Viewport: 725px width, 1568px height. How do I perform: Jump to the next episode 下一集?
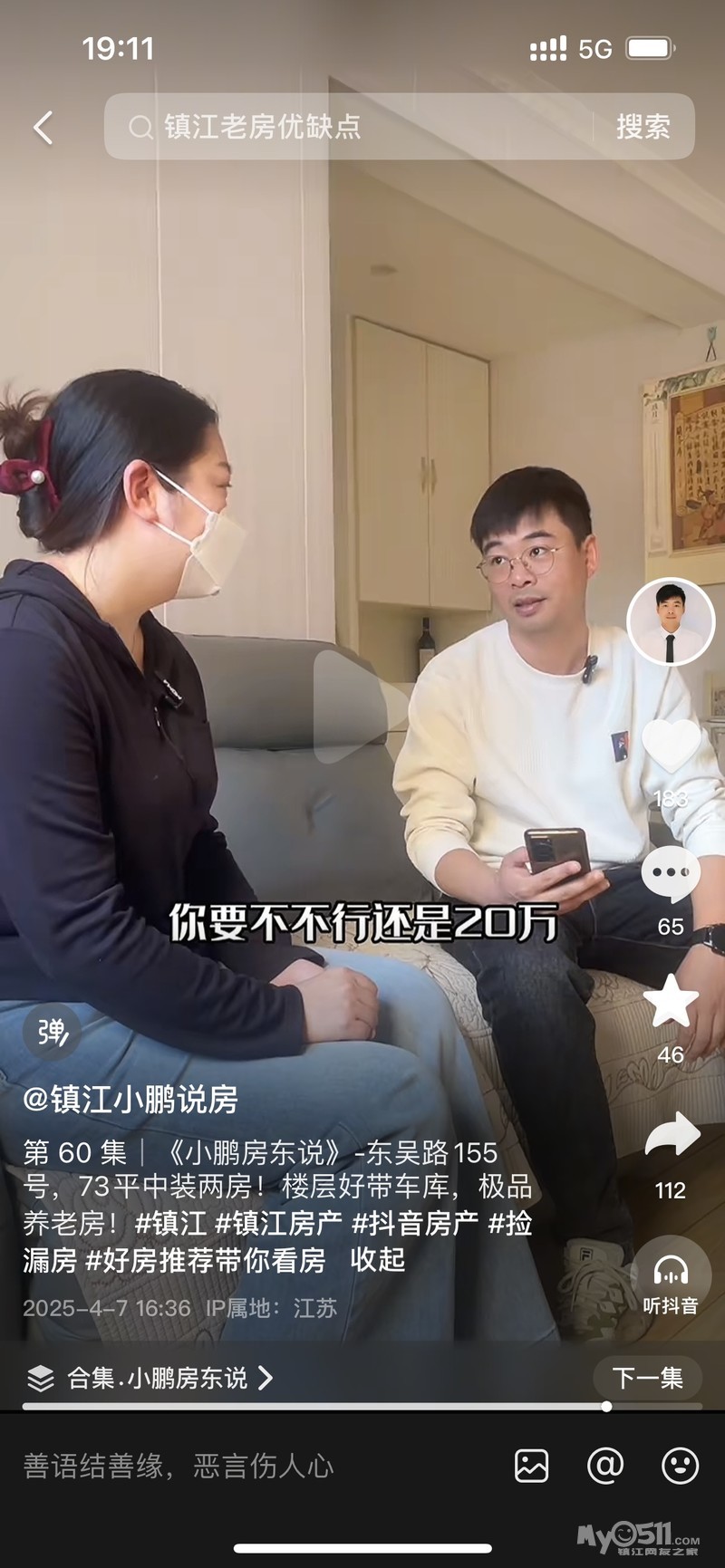tap(648, 1378)
